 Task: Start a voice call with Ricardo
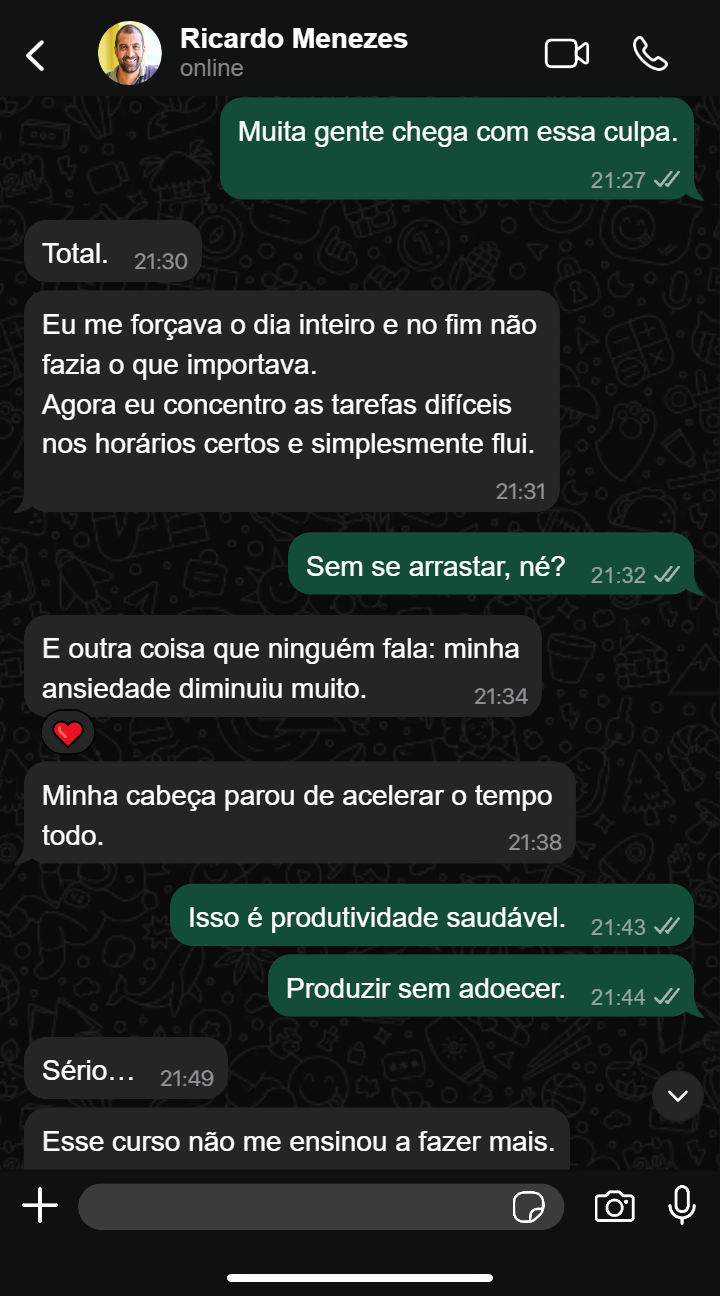tap(650, 54)
